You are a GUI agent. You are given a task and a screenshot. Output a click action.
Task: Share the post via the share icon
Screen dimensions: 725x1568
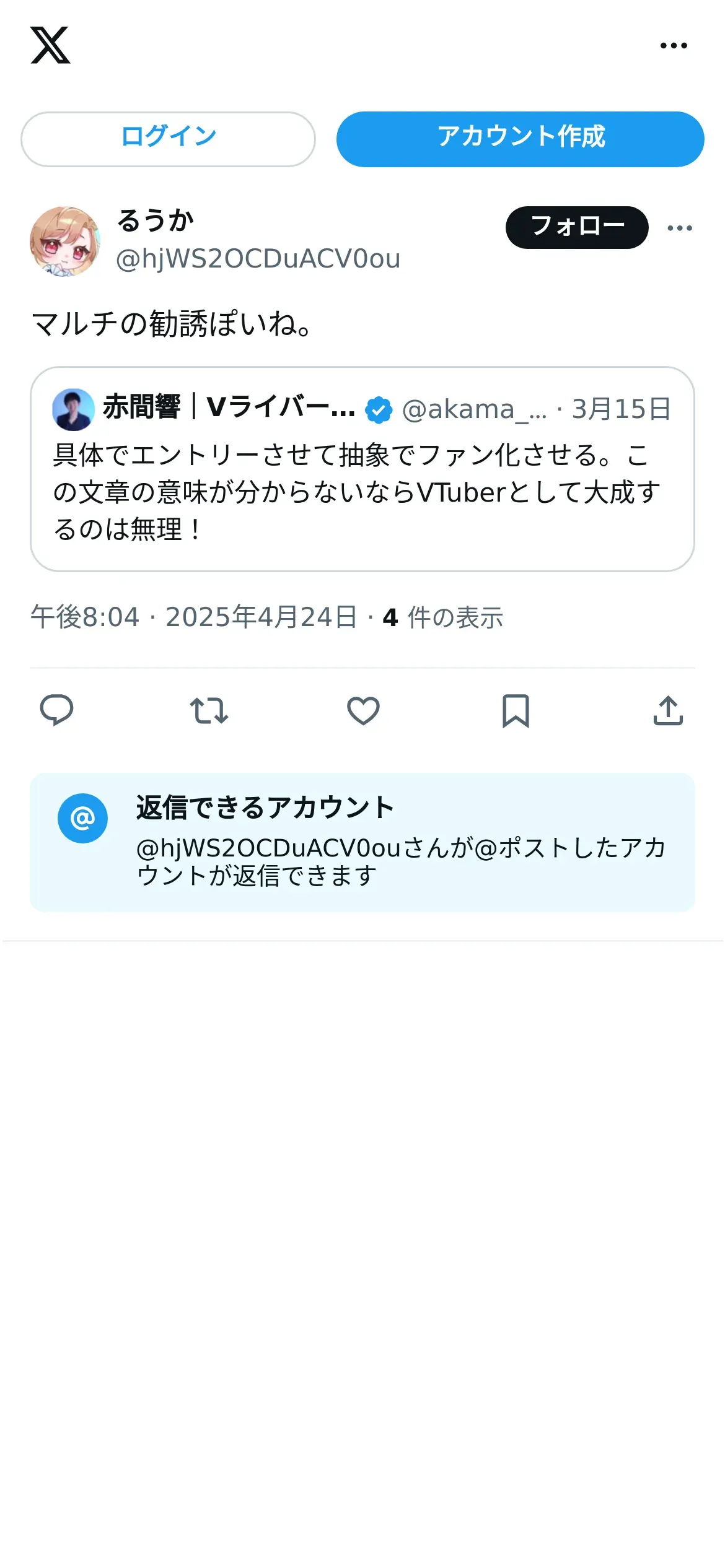click(668, 710)
